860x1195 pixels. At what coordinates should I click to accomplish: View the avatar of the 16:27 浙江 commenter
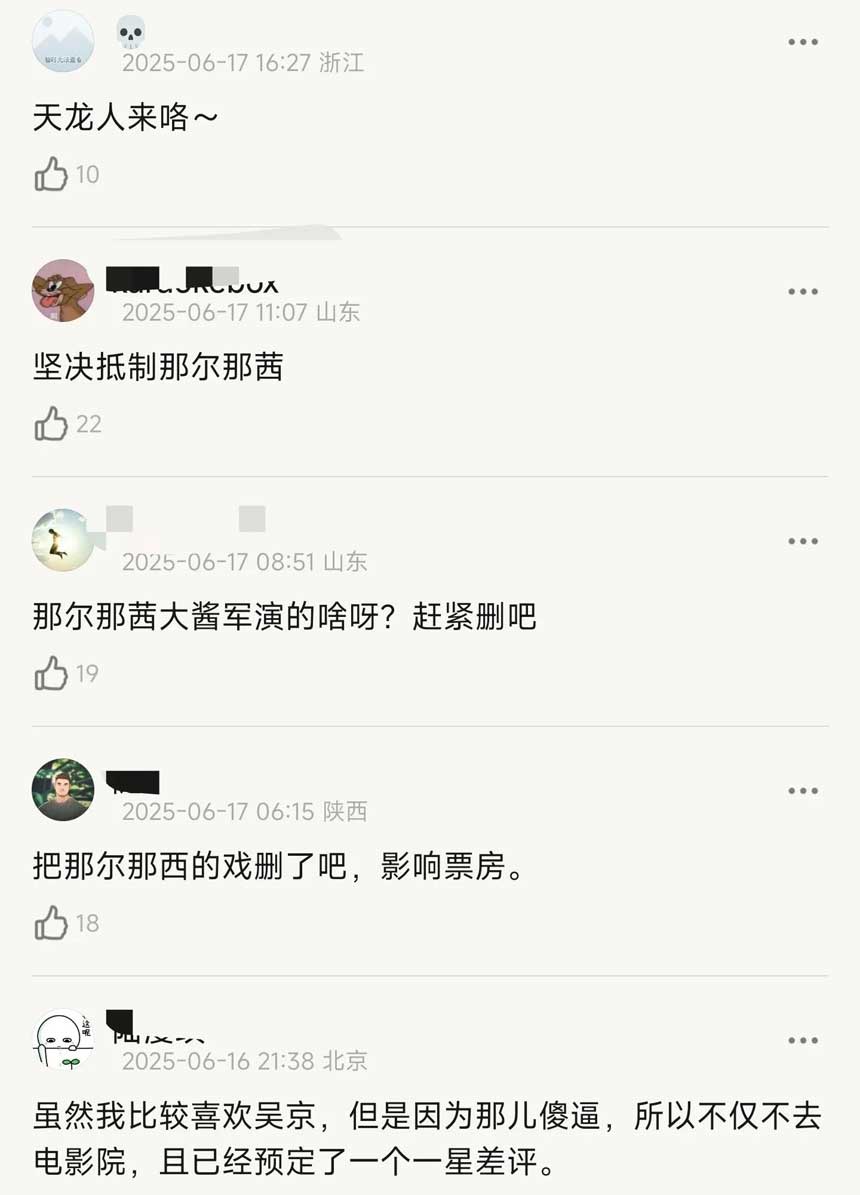[63, 41]
